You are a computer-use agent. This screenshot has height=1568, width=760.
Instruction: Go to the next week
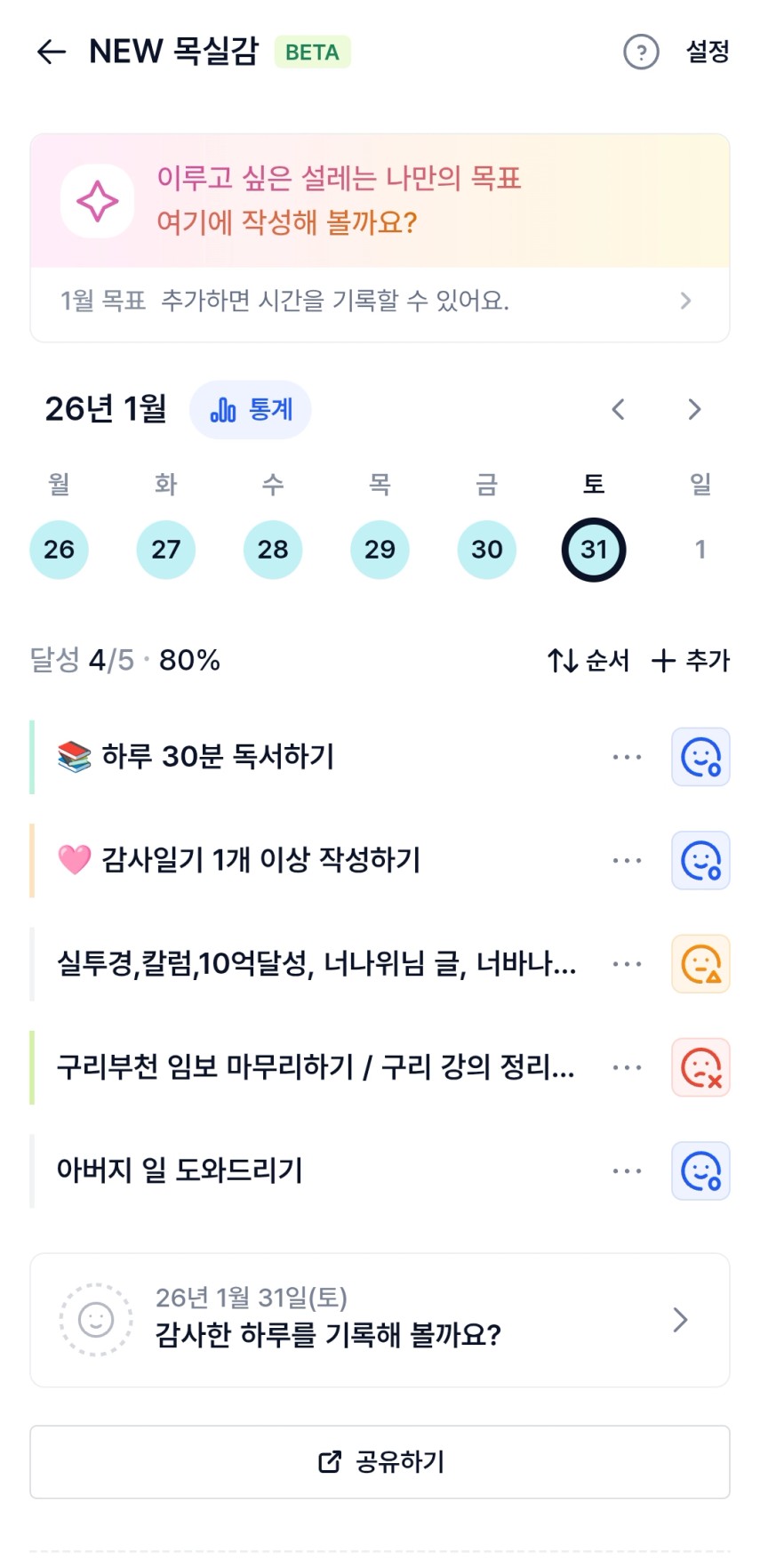coord(694,410)
